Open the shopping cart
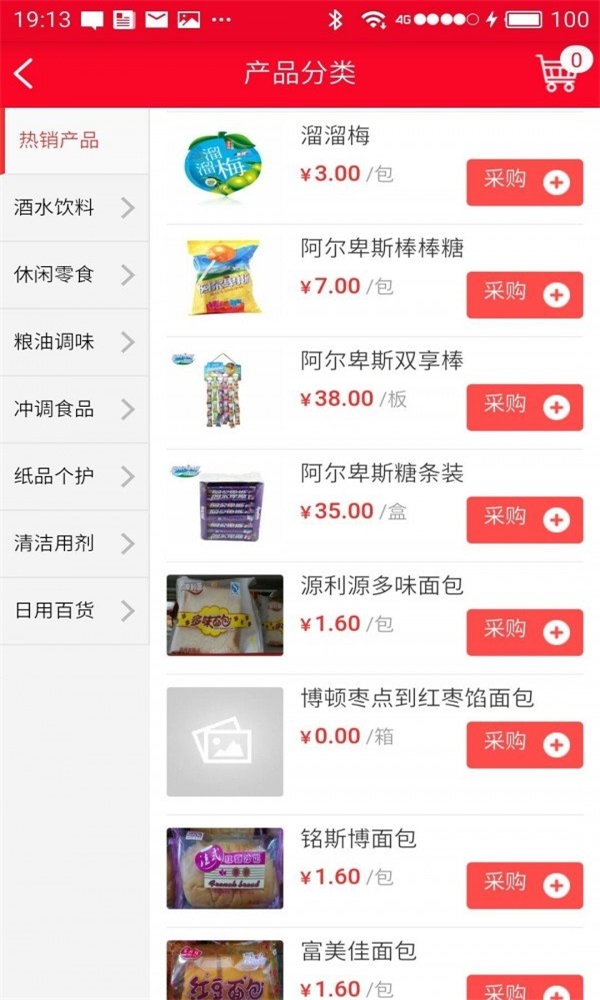This screenshot has height=1000, width=600. tap(558, 71)
